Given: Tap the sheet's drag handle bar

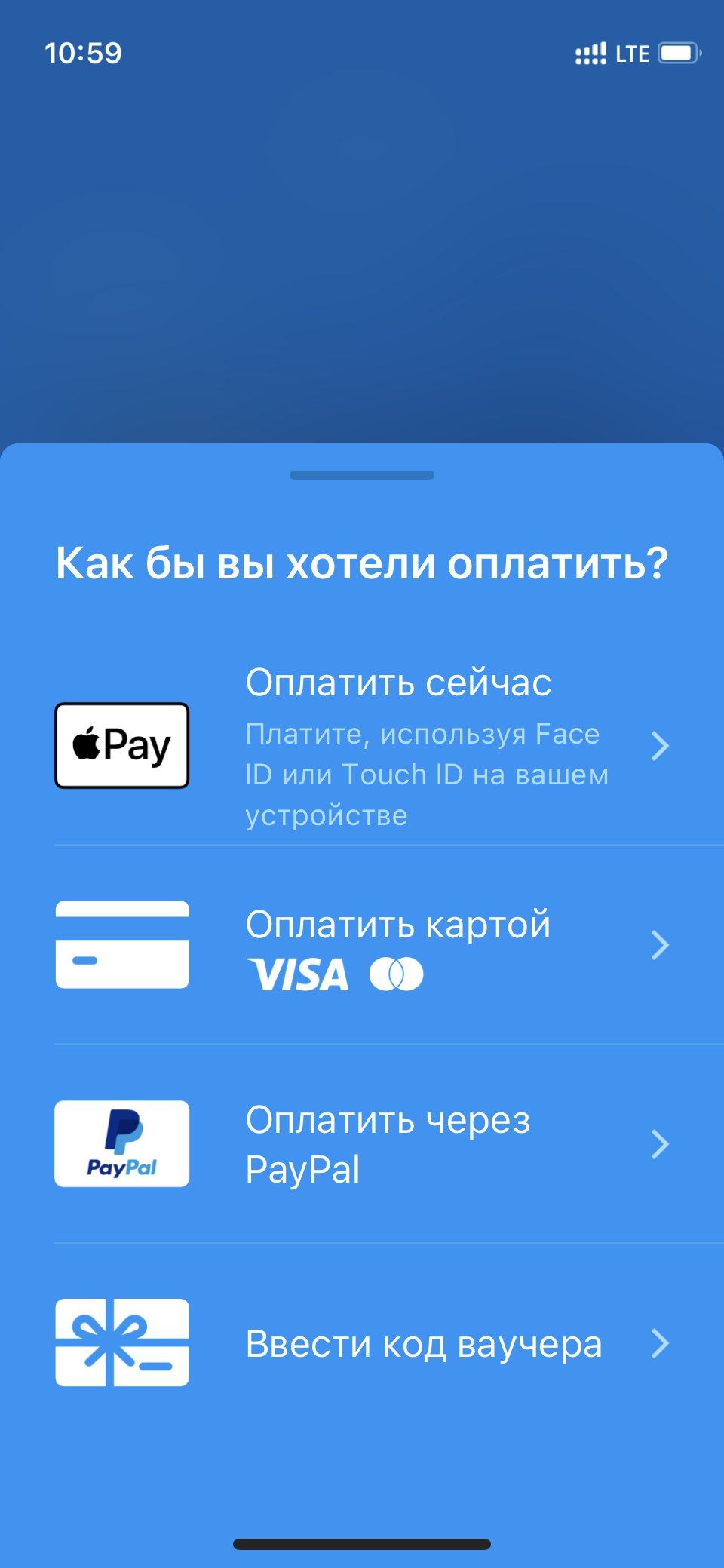Looking at the screenshot, I should point(362,475).
